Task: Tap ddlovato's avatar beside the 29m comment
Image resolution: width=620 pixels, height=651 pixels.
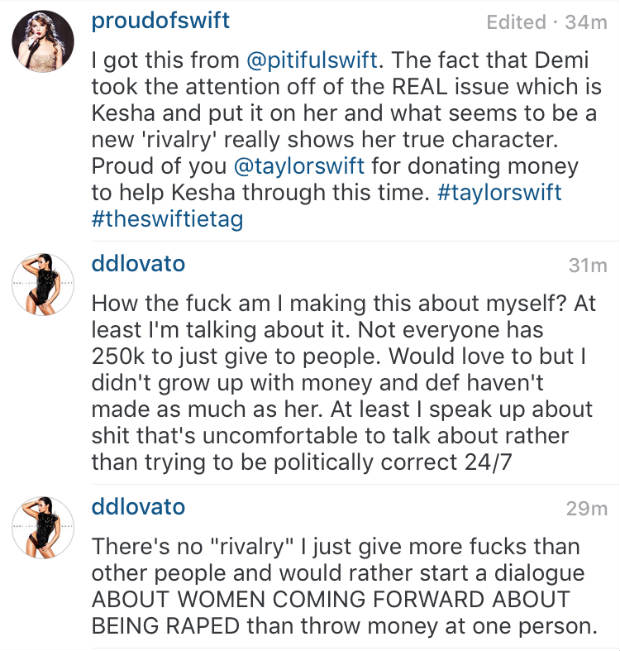Action: point(40,525)
